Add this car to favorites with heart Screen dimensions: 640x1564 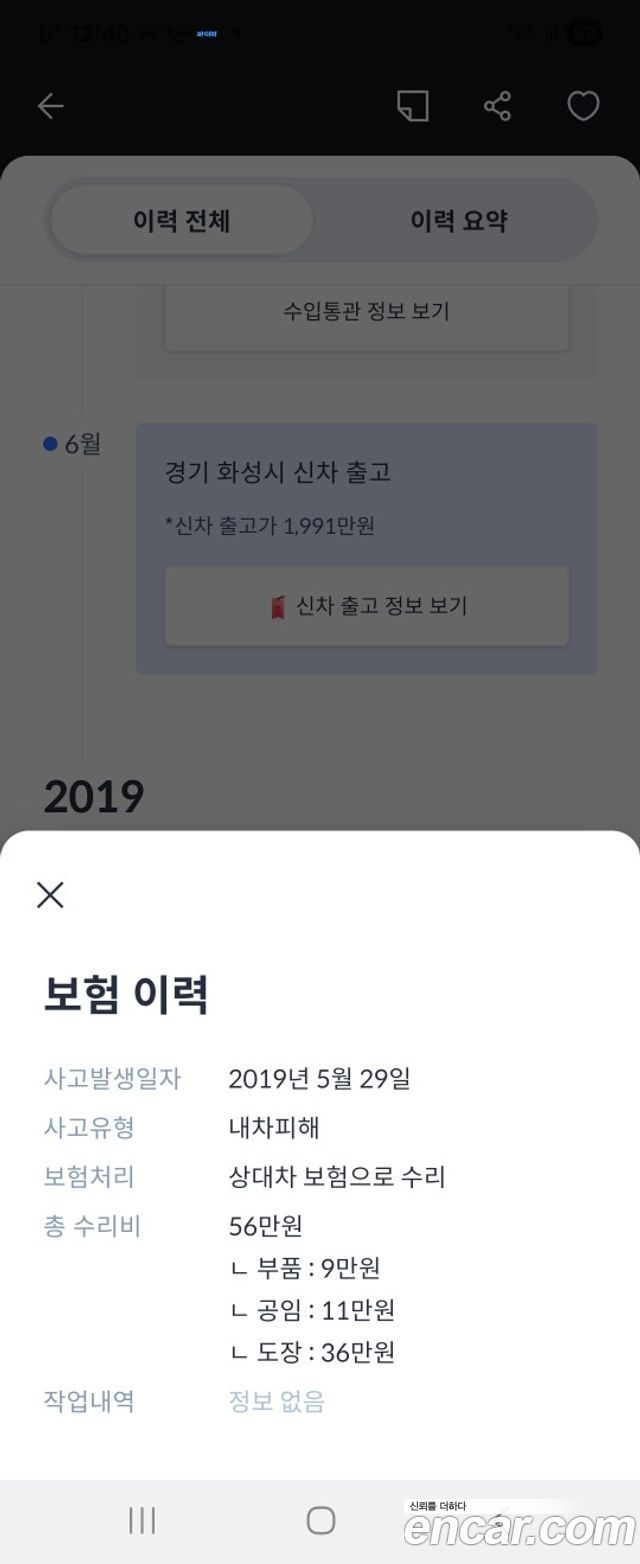(583, 106)
